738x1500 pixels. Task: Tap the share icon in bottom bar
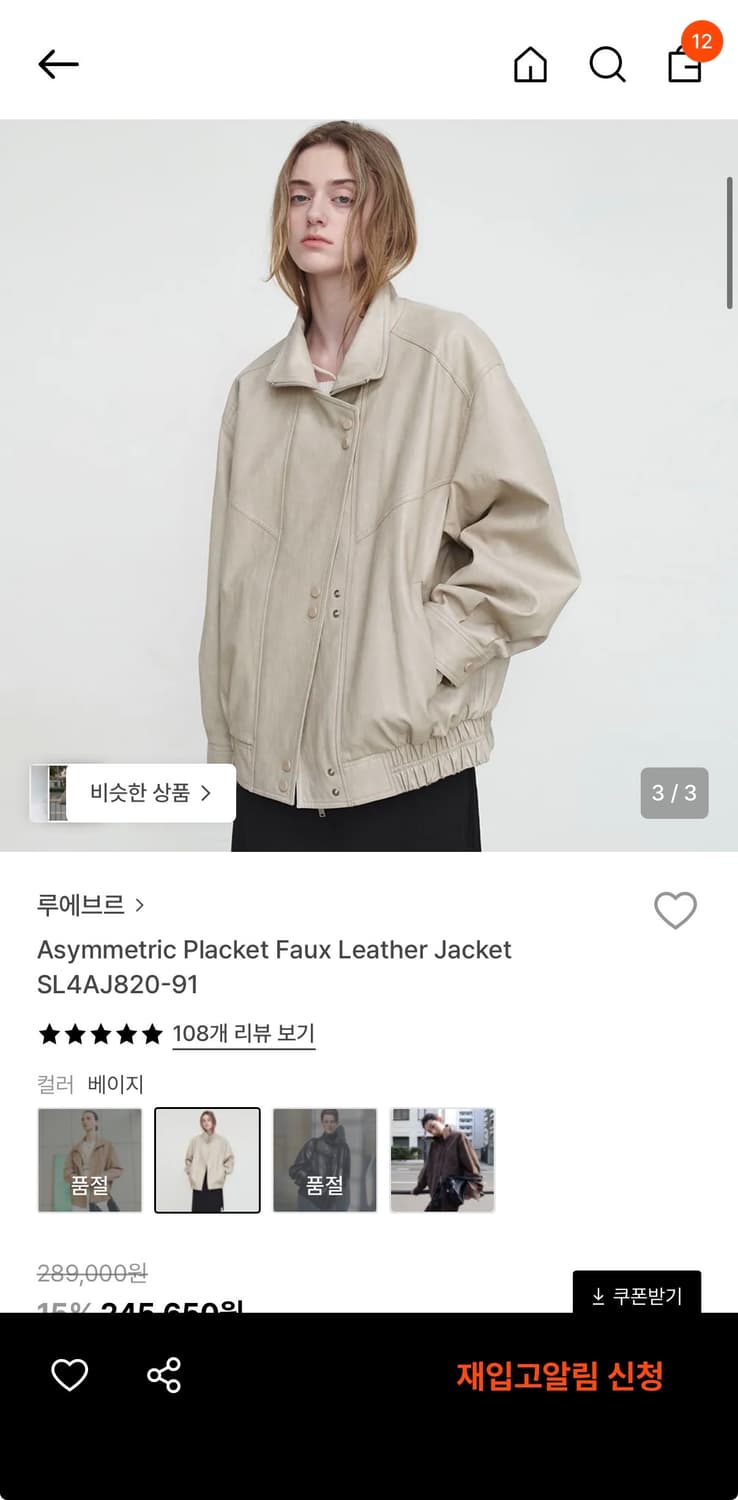[163, 1375]
